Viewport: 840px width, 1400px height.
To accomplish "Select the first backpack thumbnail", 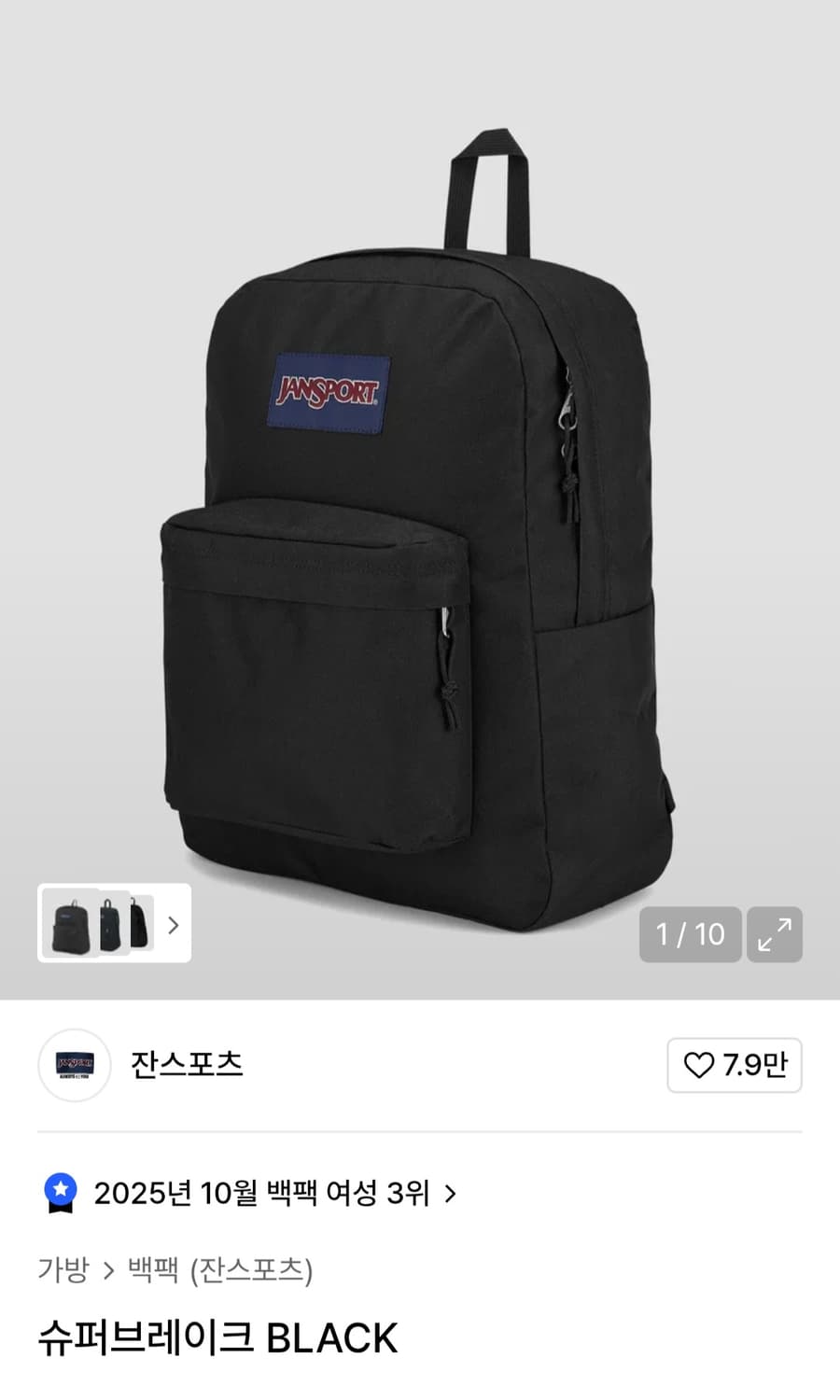I will pyautogui.click(x=72, y=925).
